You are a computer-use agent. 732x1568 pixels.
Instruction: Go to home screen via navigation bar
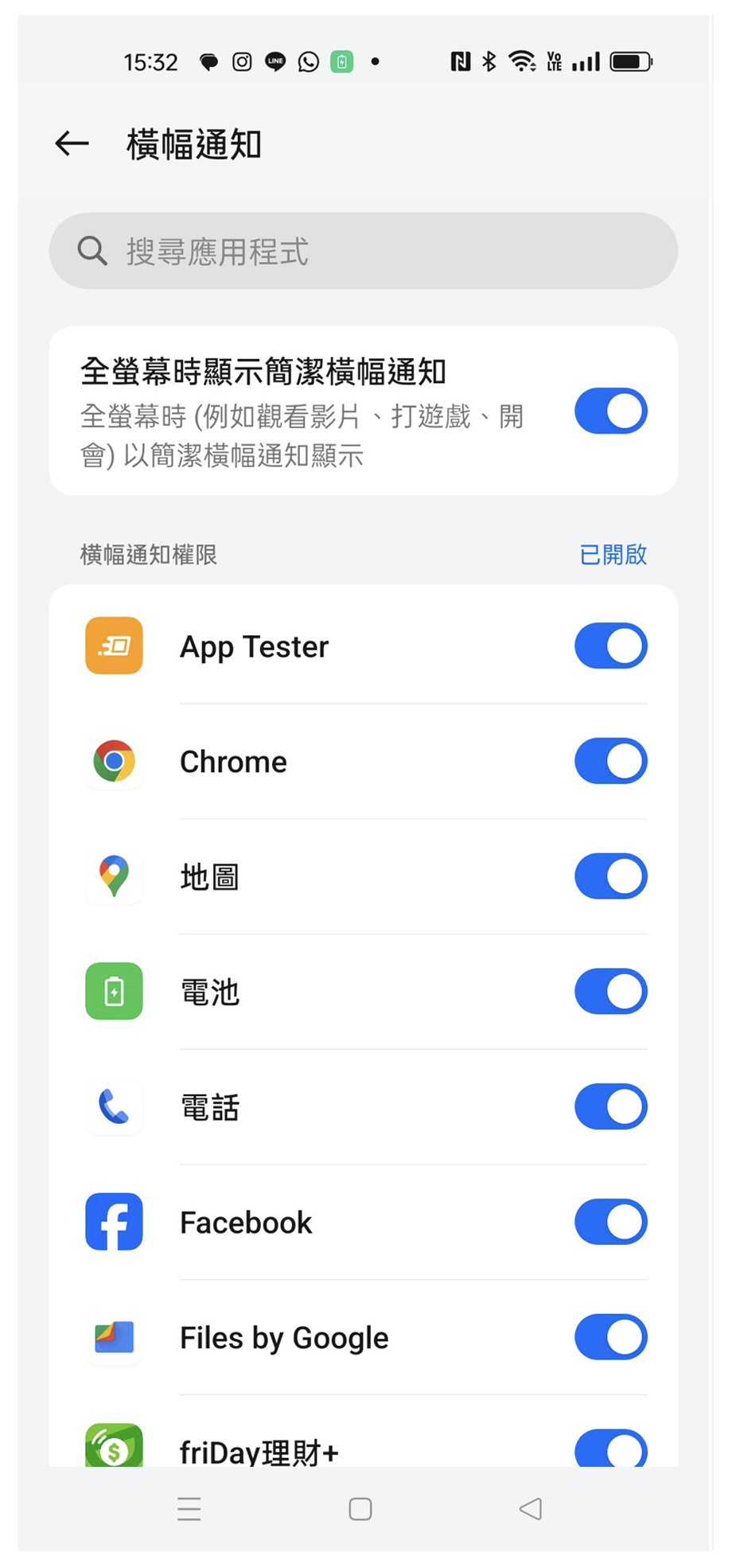[x=360, y=1508]
